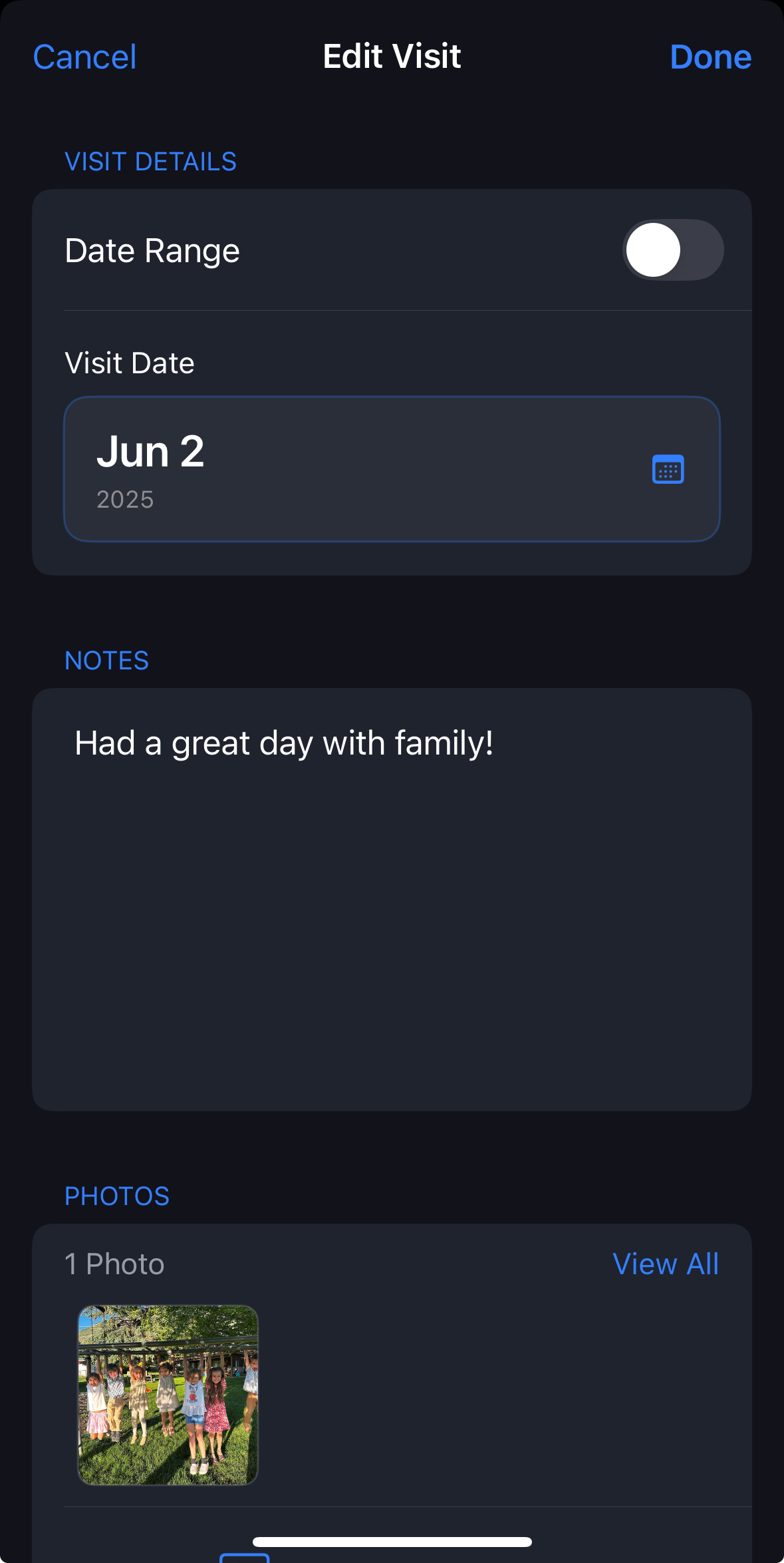
Task: Enable the Date Range switch
Action: point(672,250)
